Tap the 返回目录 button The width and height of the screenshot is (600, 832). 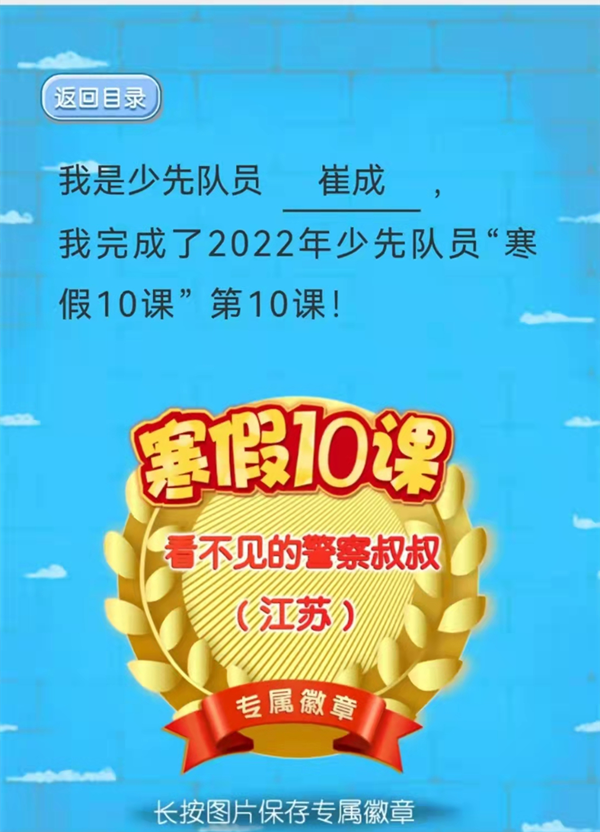[x=100, y=99]
